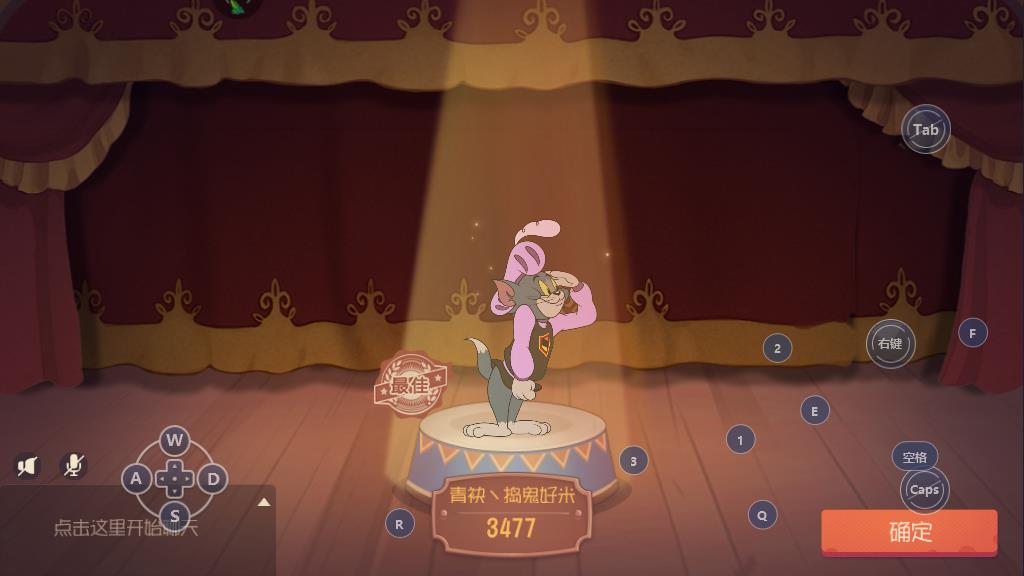Expand the chat panel arrow
This screenshot has width=1024, height=576.
coord(264,502)
